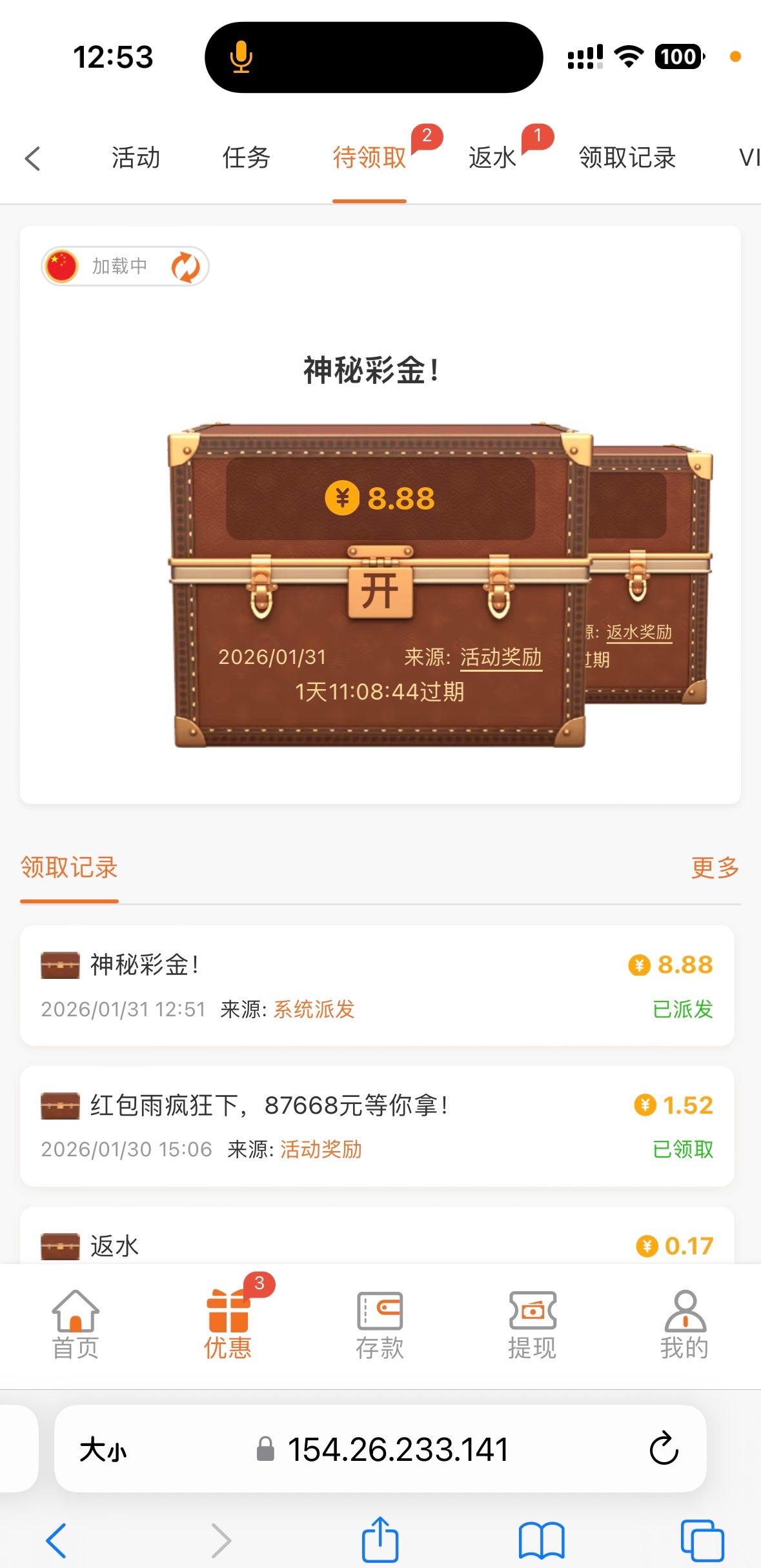Go back using the top-left arrow
This screenshot has height=1568, width=761.
click(33, 158)
